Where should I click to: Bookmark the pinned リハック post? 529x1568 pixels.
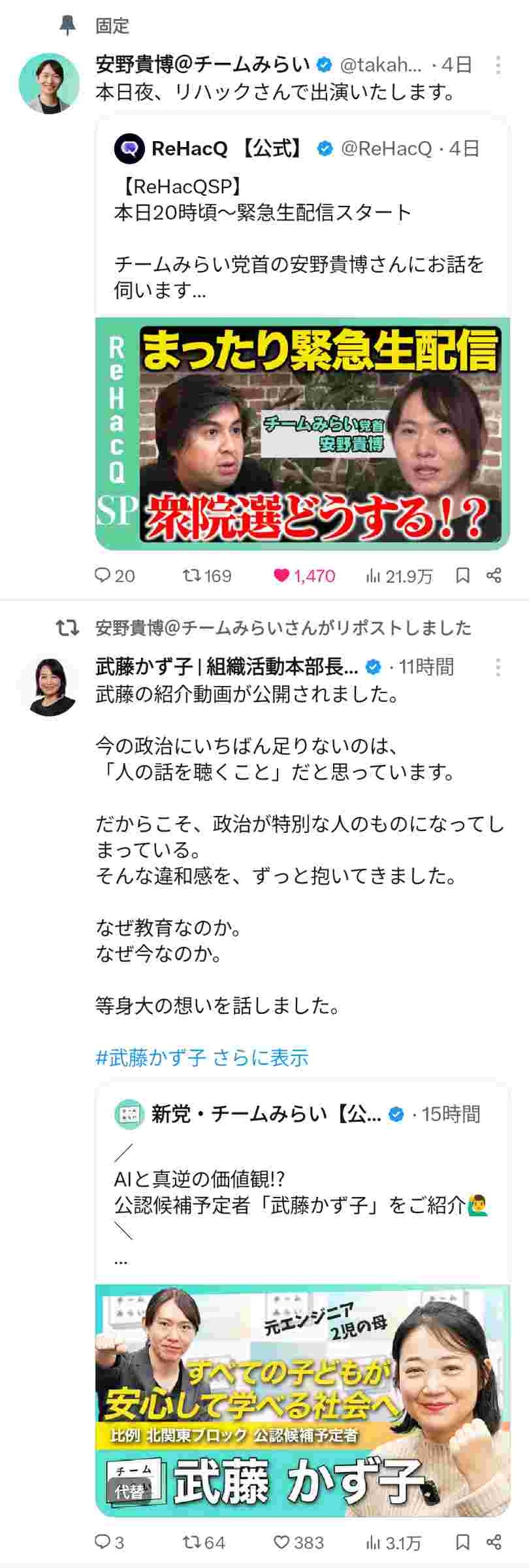point(462,576)
